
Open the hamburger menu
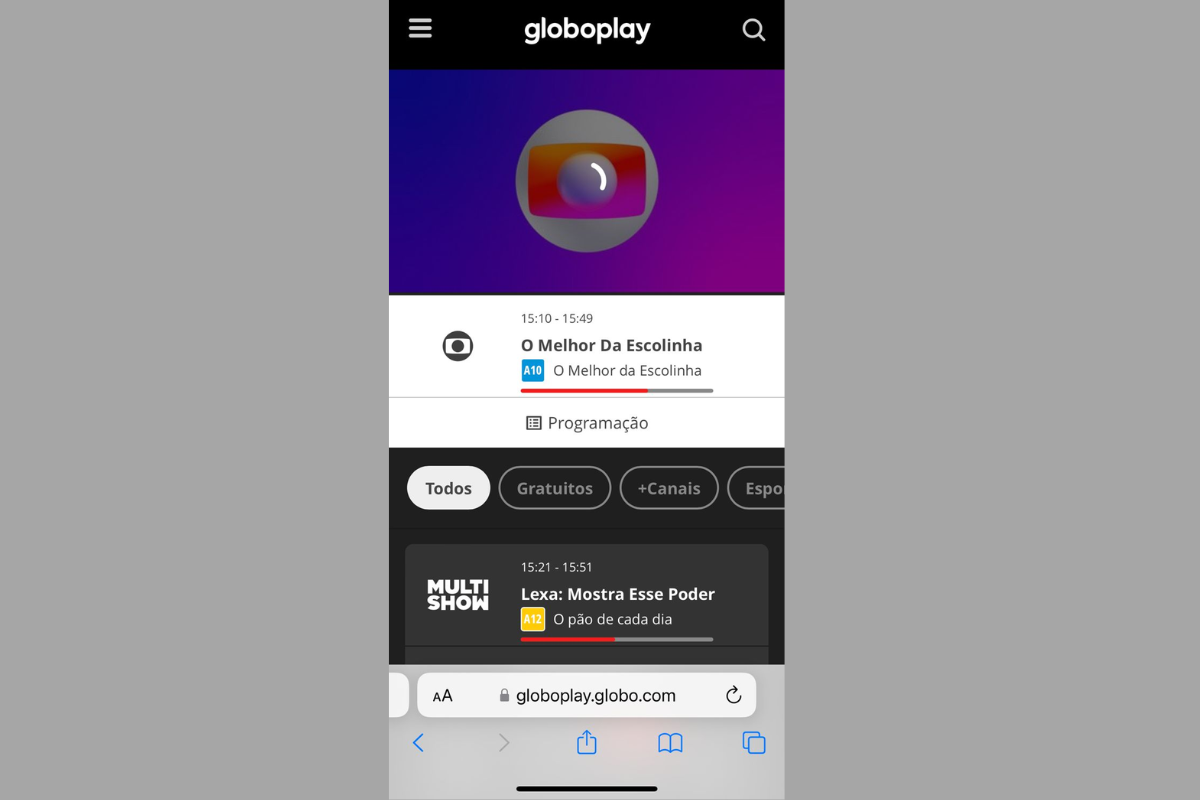(420, 28)
